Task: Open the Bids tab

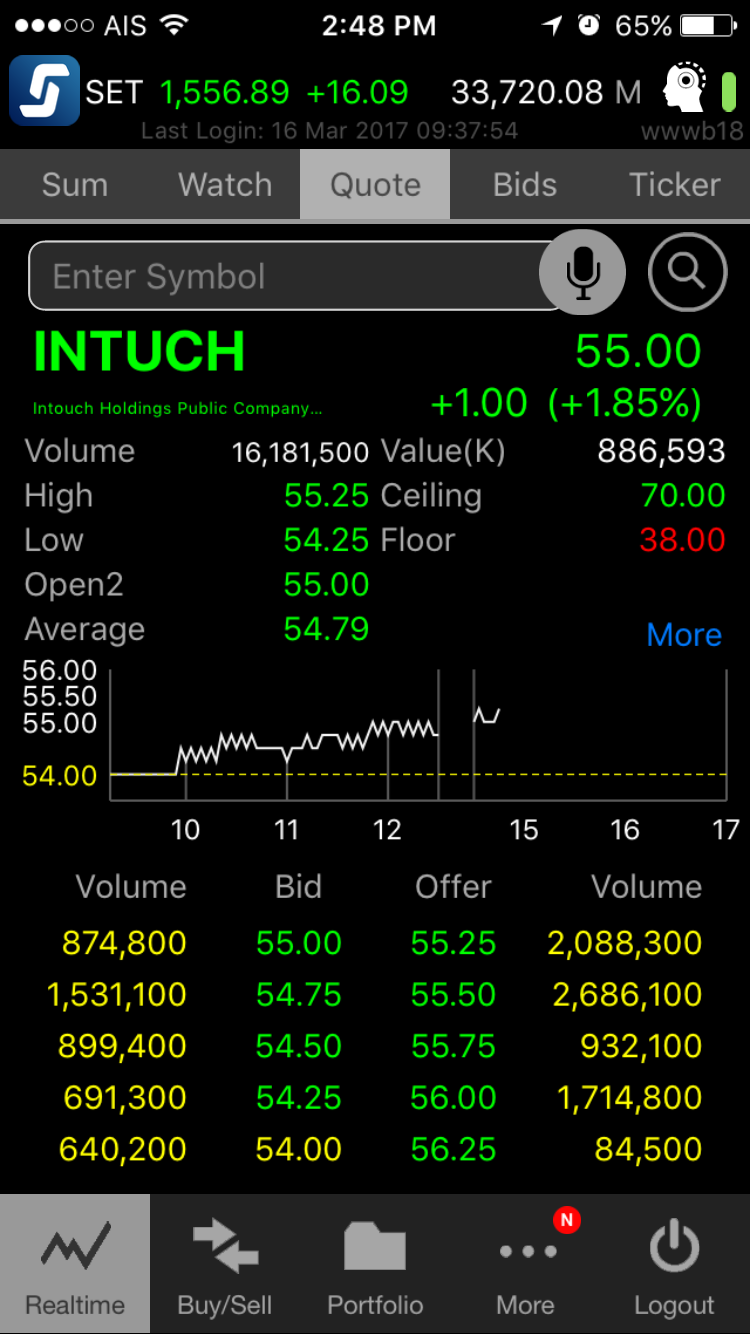Action: pos(525,185)
